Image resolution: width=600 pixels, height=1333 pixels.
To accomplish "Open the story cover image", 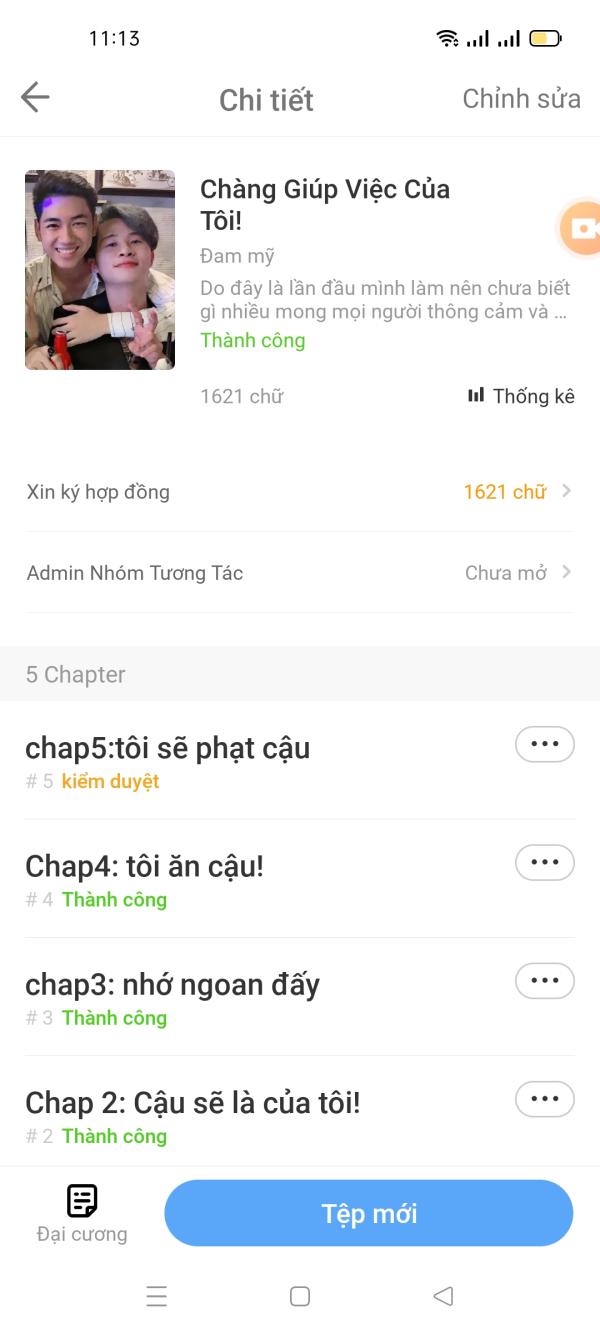I will [x=100, y=270].
